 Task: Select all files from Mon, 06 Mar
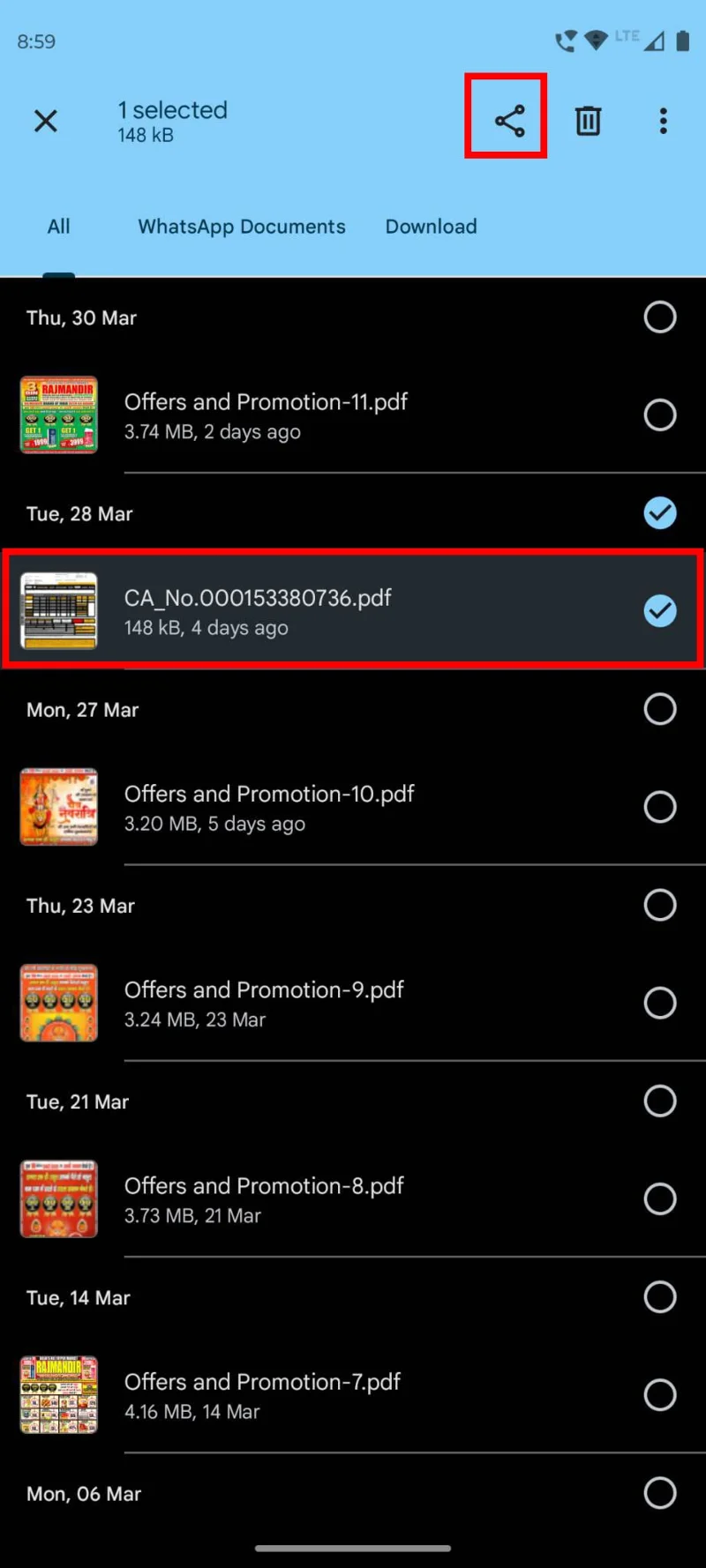pyautogui.click(x=659, y=1493)
